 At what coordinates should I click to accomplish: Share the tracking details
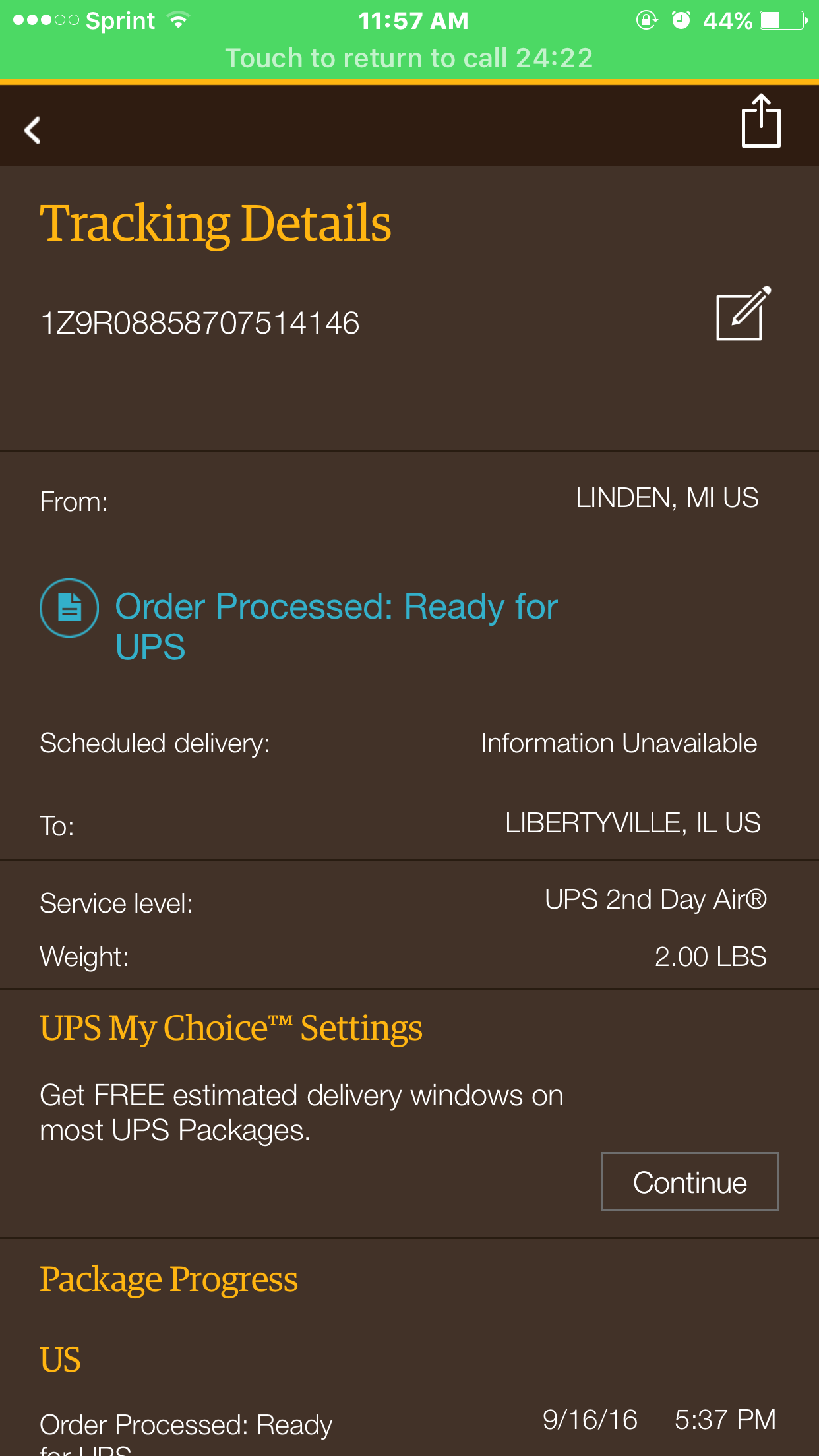click(x=760, y=121)
